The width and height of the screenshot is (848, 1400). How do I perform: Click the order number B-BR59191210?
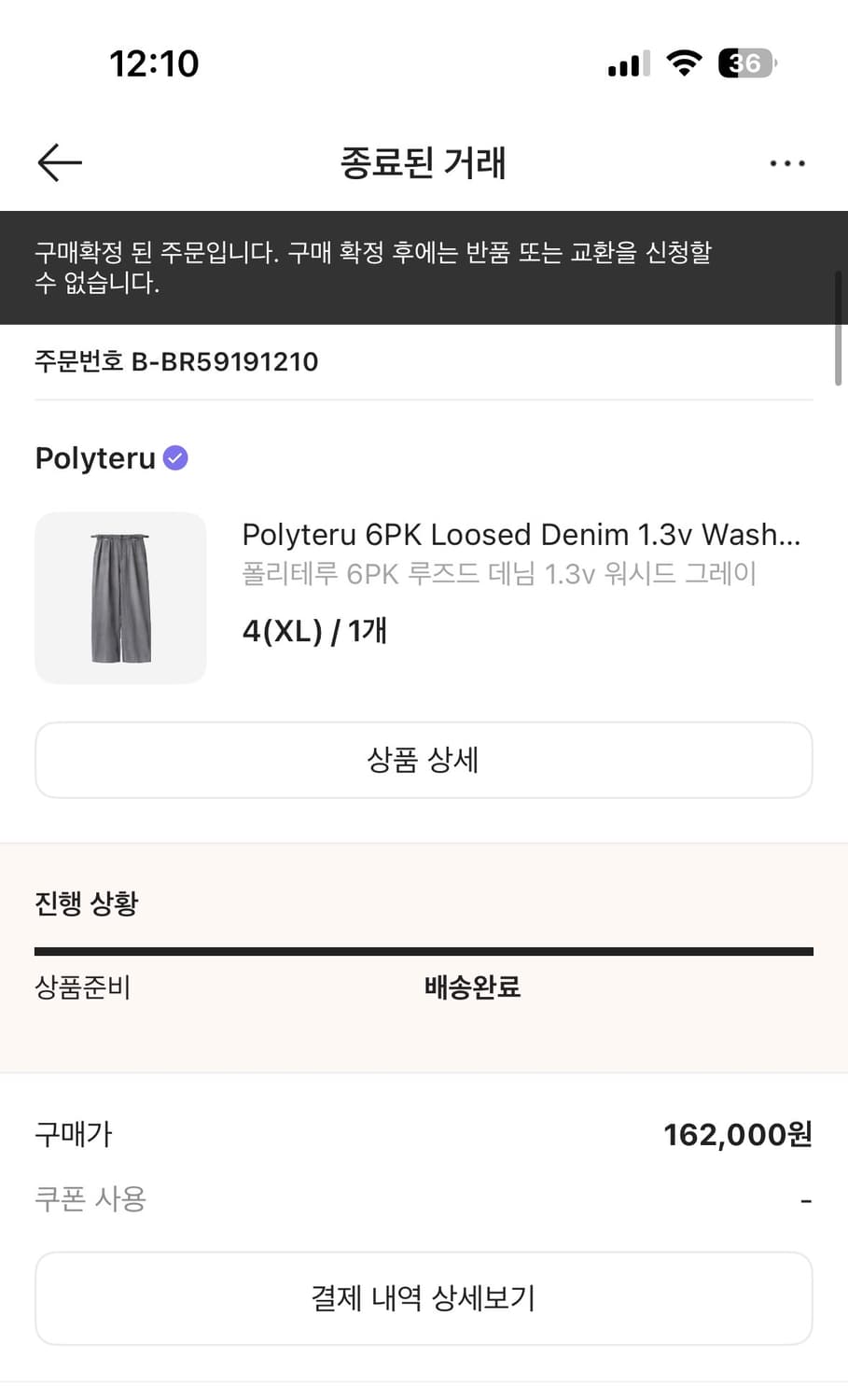[176, 361]
